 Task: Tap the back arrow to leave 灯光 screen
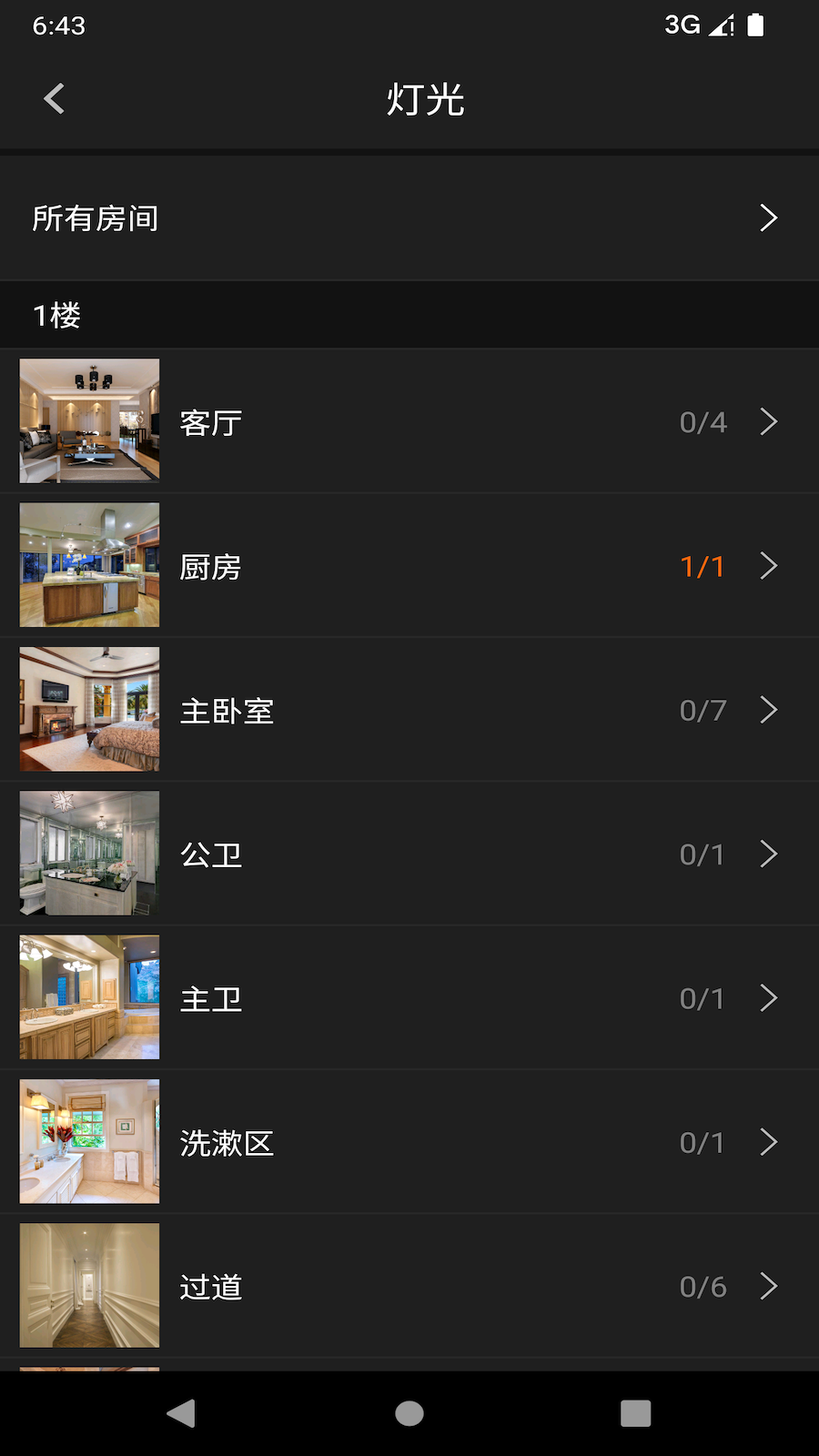(52, 98)
